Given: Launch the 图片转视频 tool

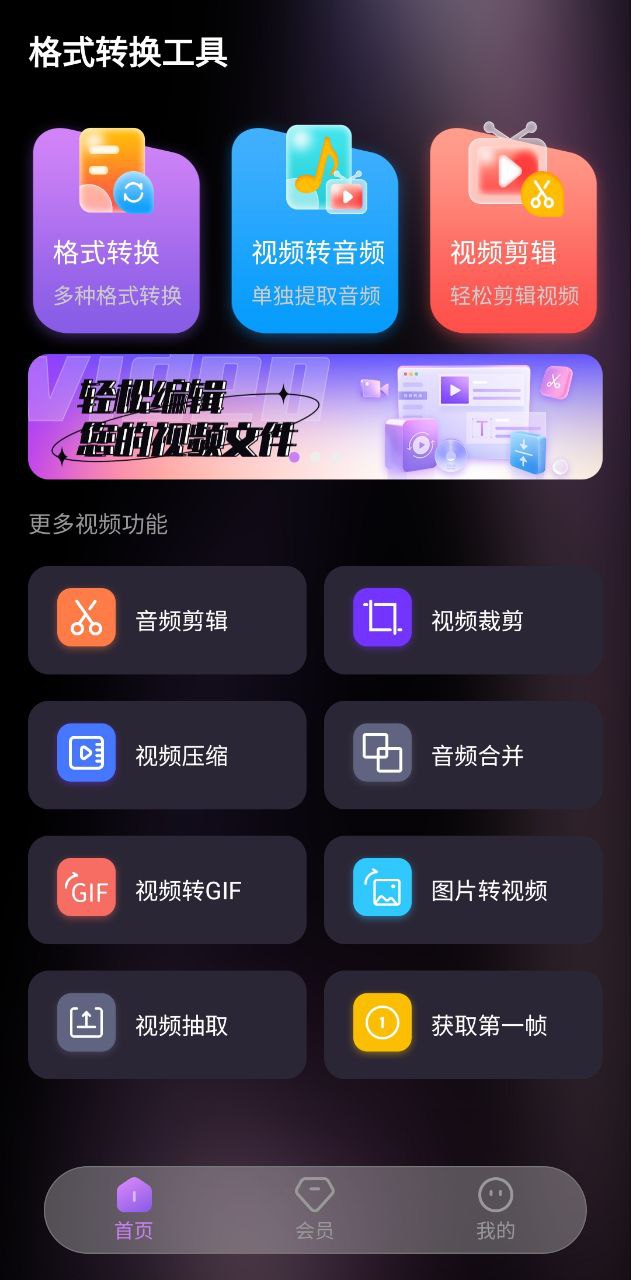Looking at the screenshot, I should 463,890.
